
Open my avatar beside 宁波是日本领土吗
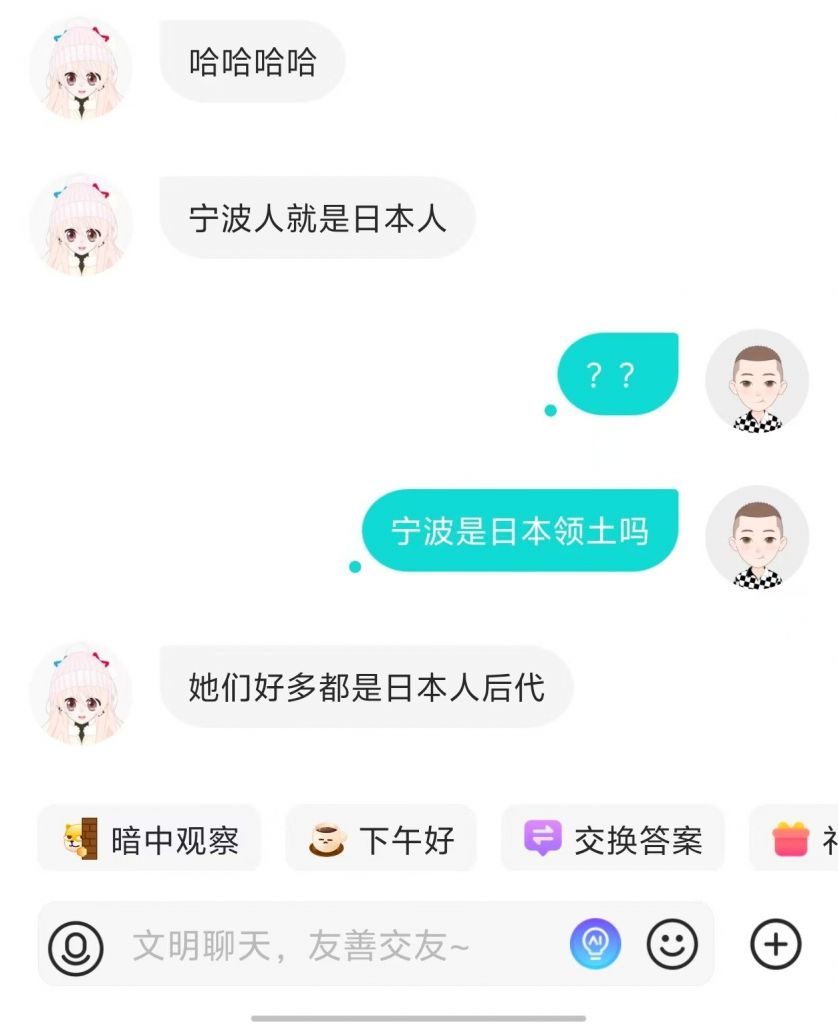(x=757, y=537)
